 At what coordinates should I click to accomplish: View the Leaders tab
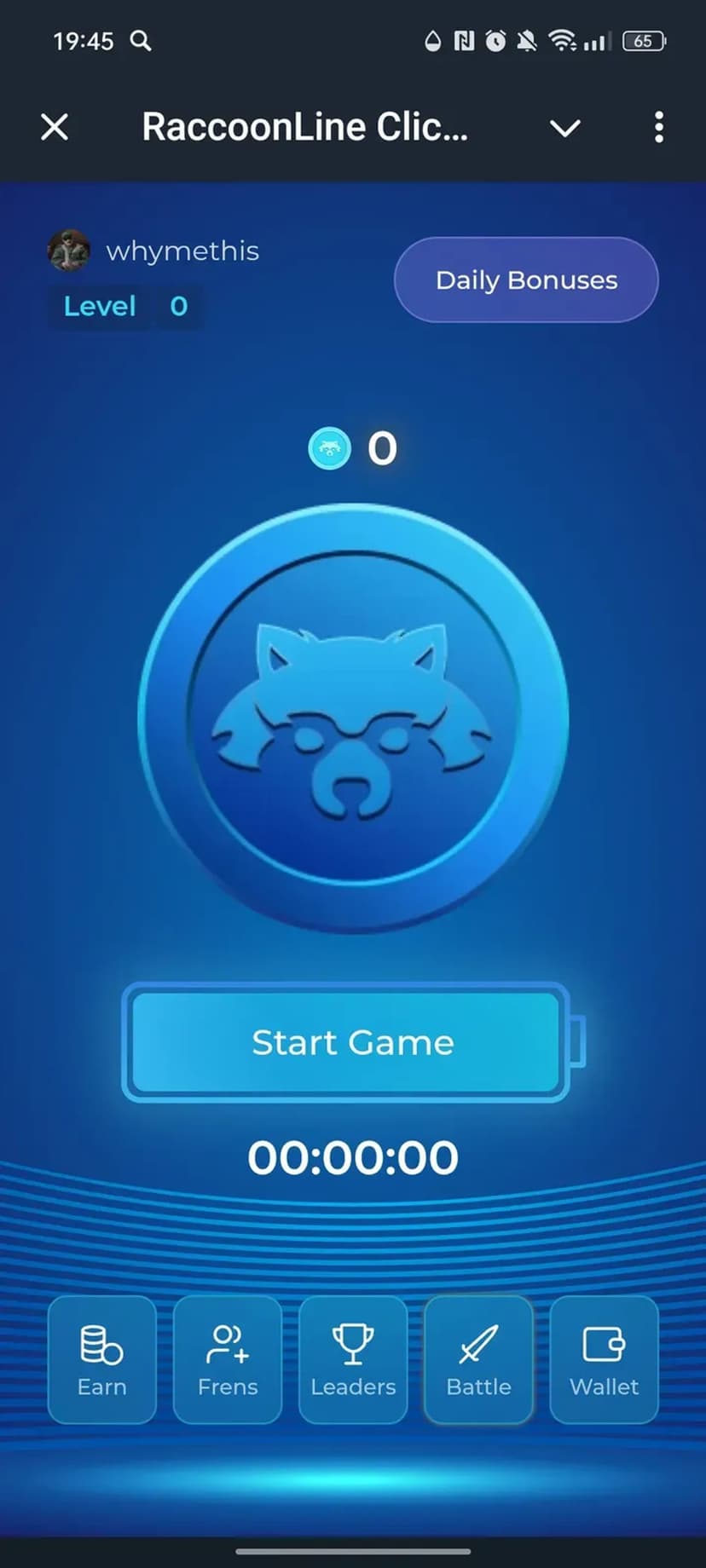pos(353,1360)
